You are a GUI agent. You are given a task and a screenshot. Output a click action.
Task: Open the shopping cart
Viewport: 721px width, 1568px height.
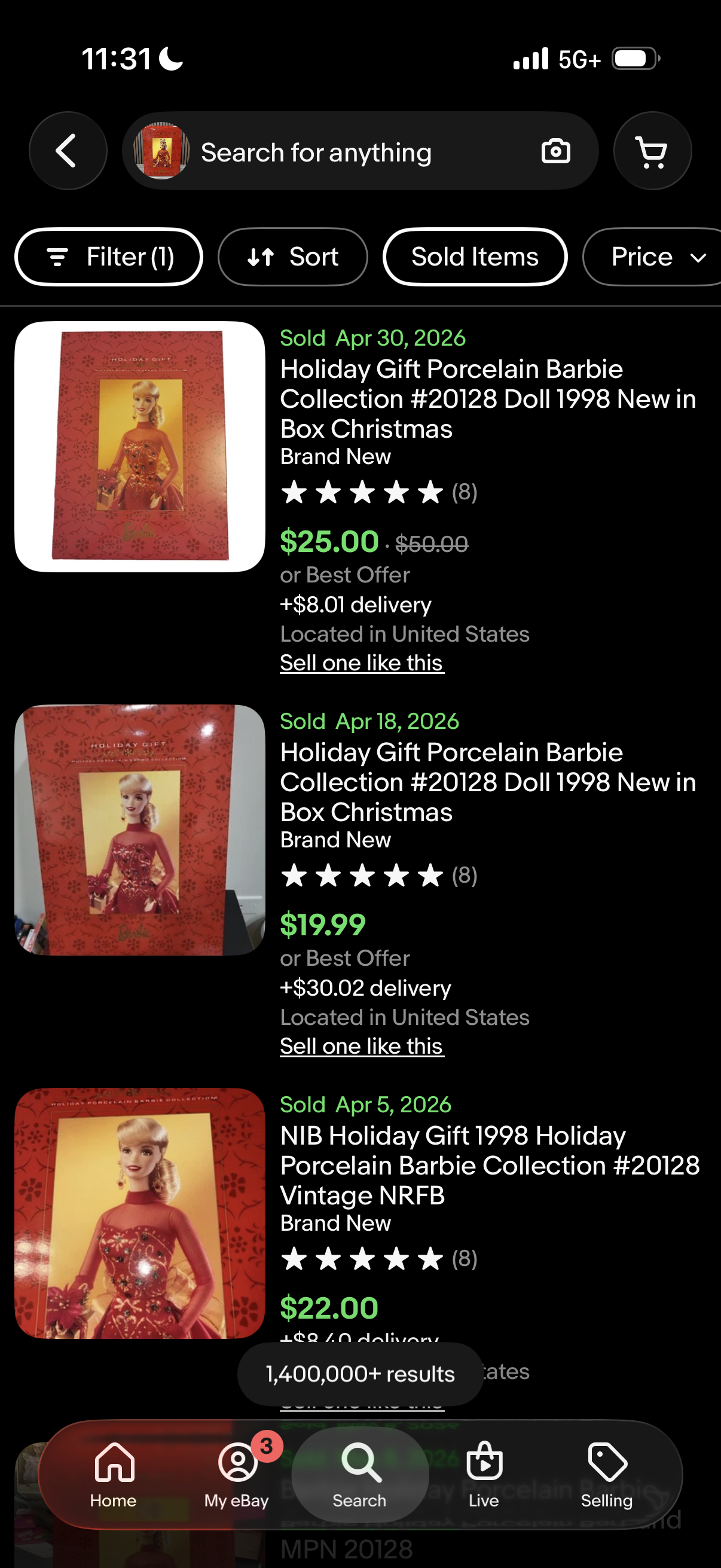[652, 151]
